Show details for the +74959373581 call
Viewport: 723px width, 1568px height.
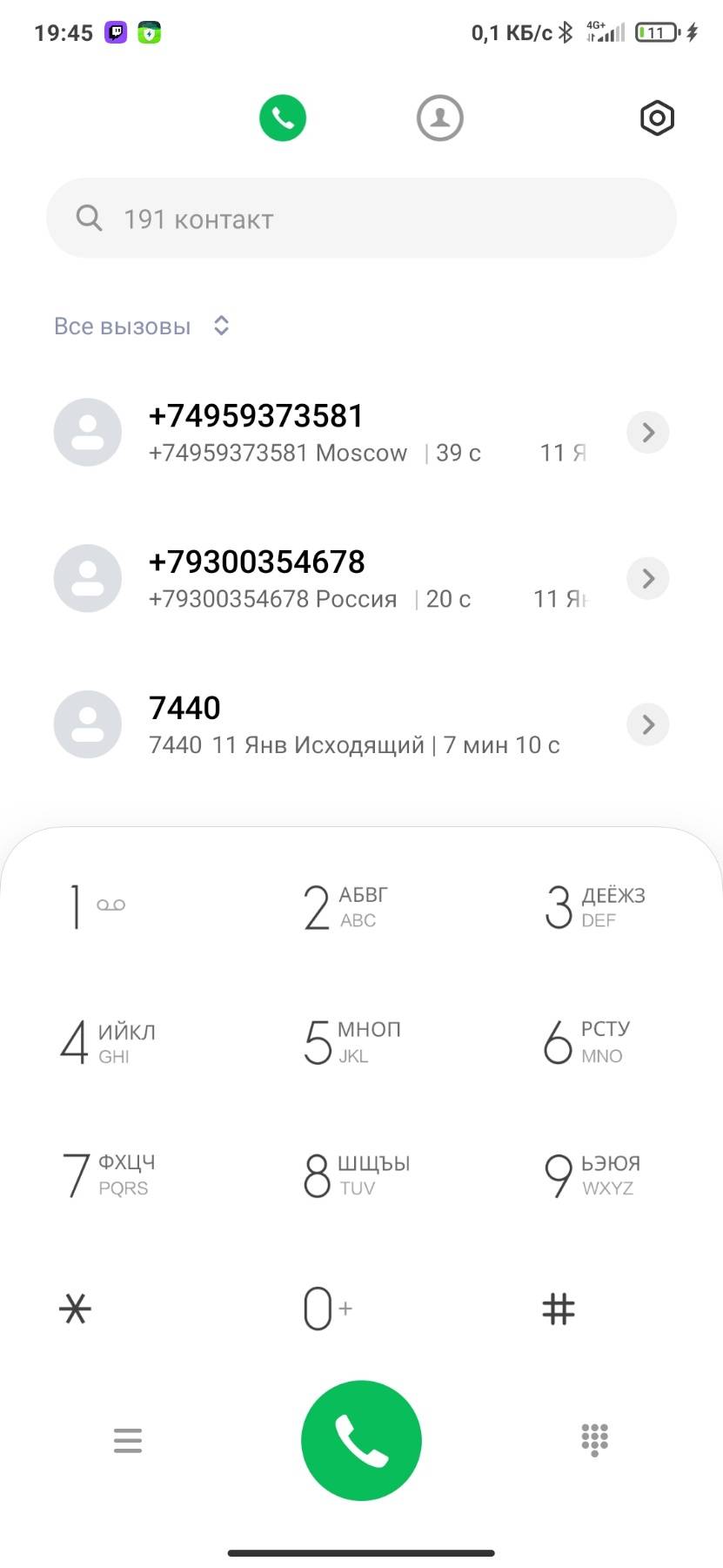[648, 432]
